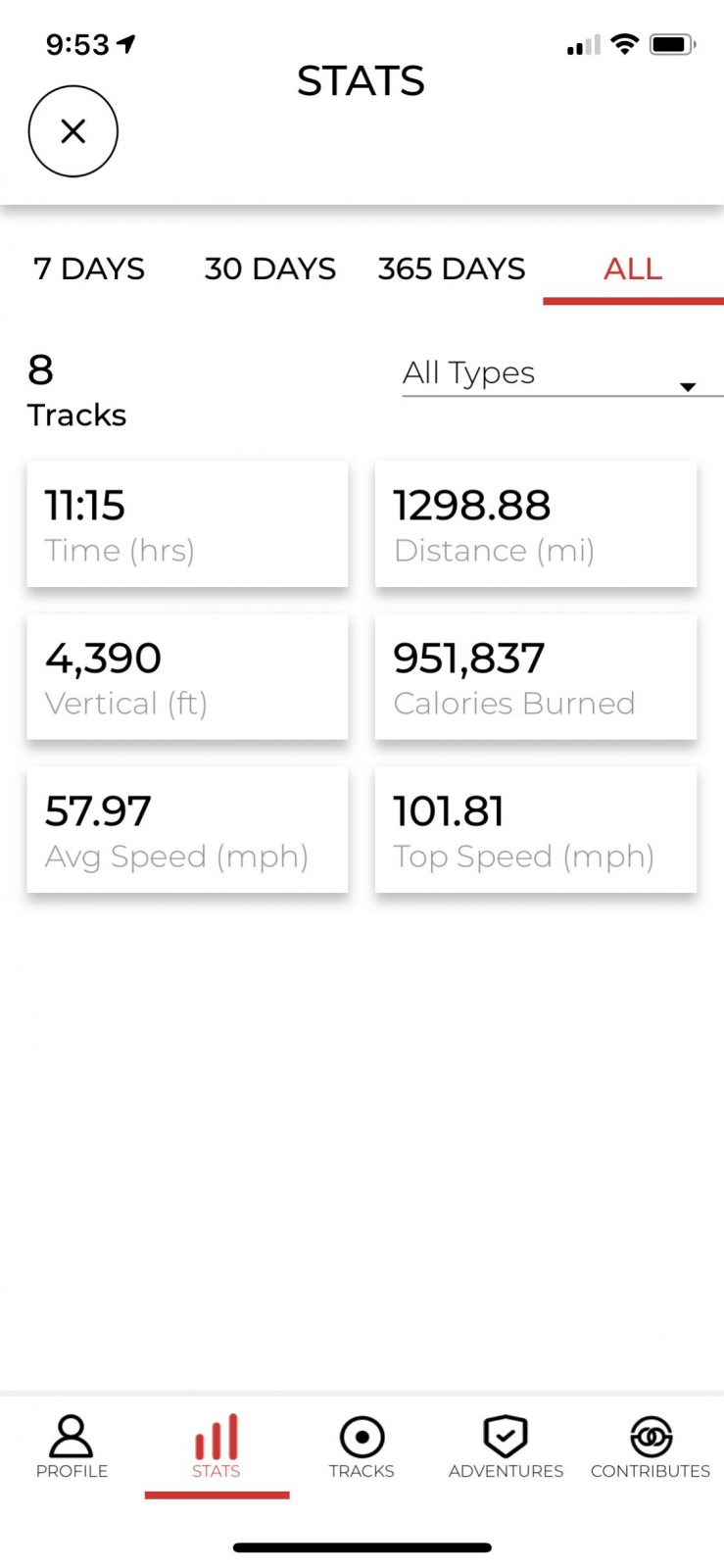Expand the All Types dropdown

tap(561, 374)
